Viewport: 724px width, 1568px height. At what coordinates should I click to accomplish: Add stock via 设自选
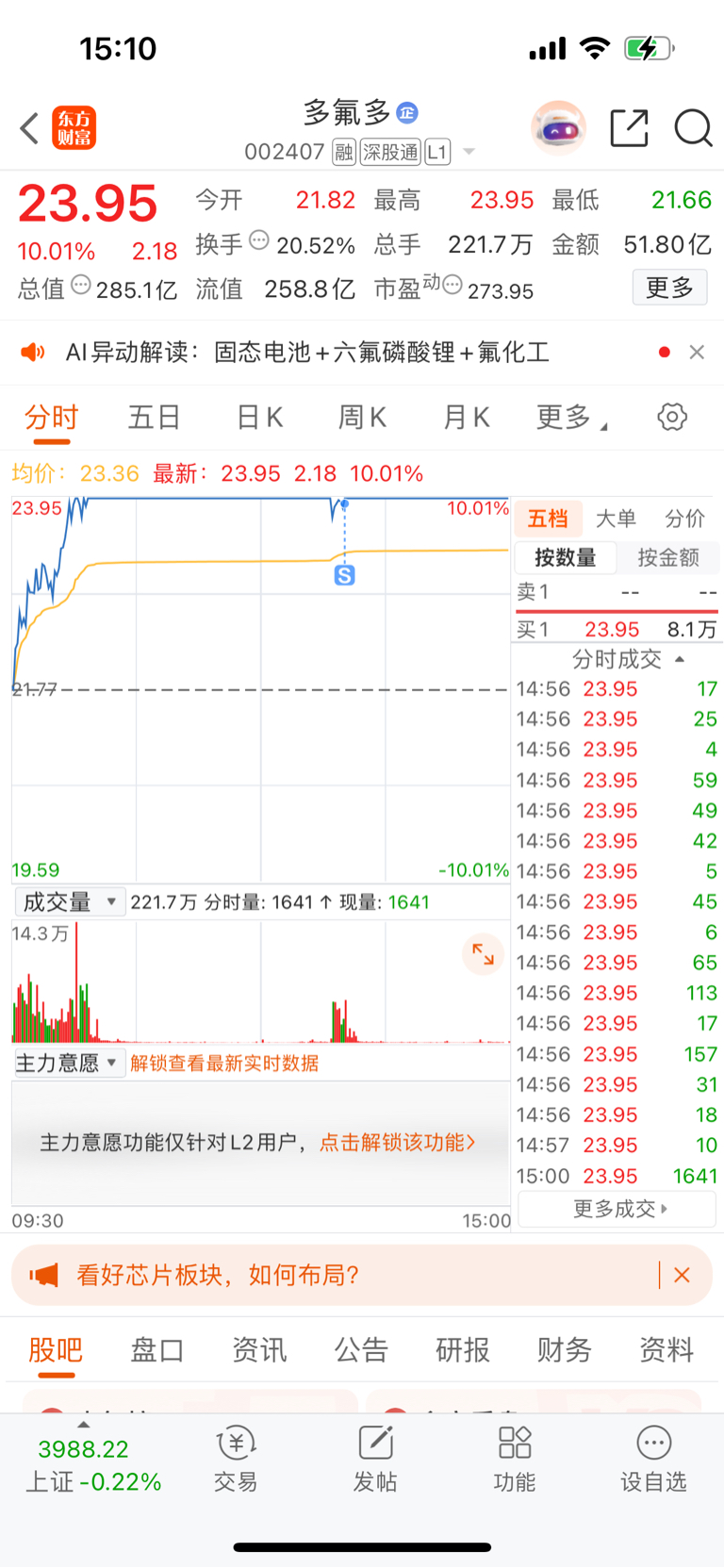(x=653, y=1459)
